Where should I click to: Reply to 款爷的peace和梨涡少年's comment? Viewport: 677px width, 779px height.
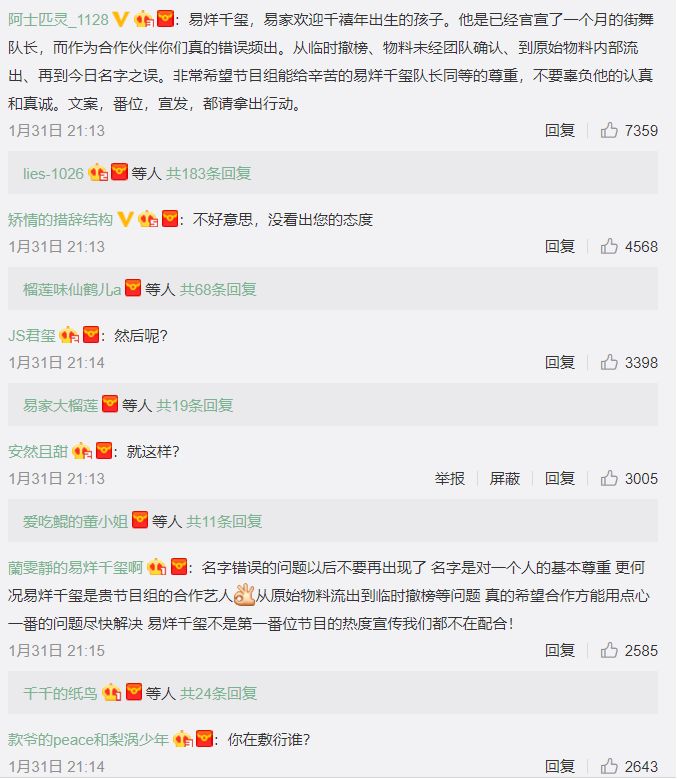560,767
